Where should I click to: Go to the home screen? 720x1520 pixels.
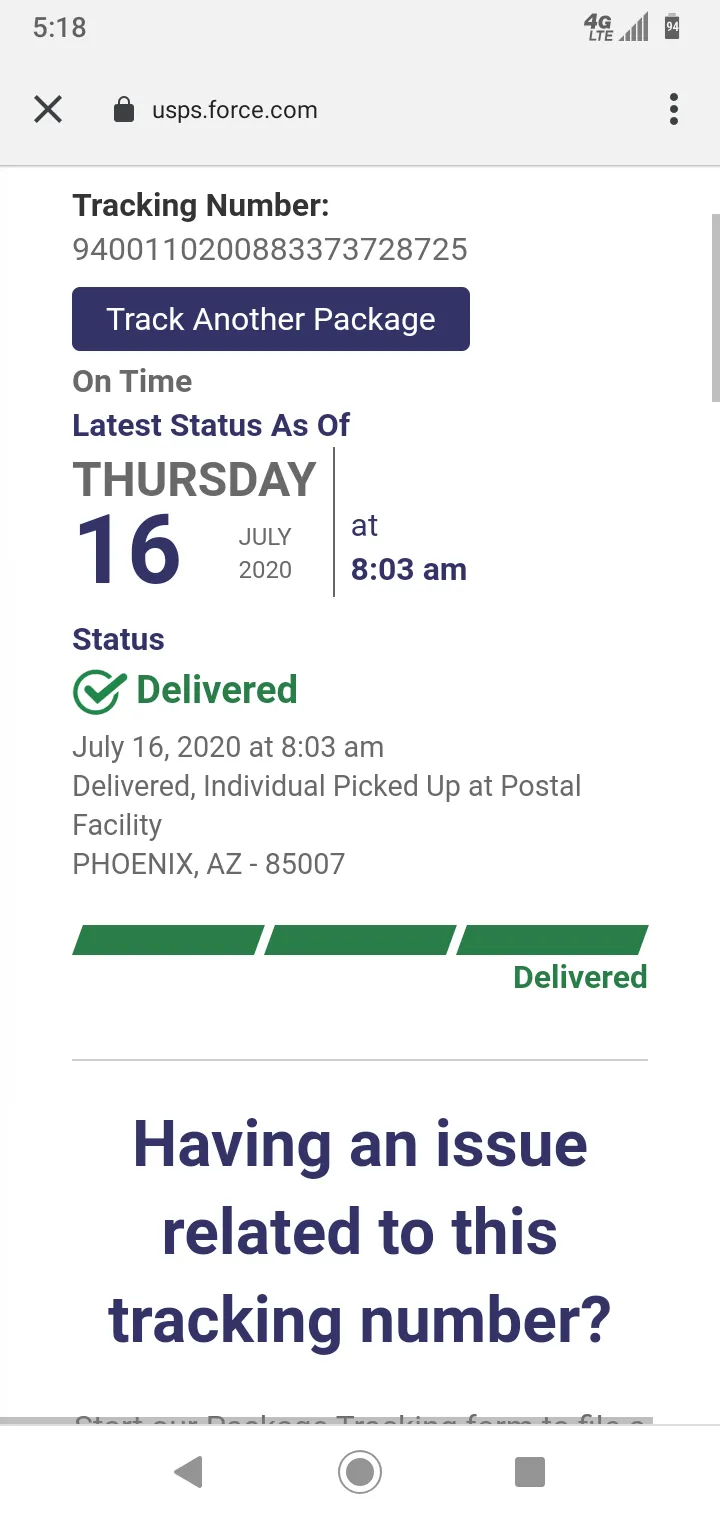(360, 1472)
